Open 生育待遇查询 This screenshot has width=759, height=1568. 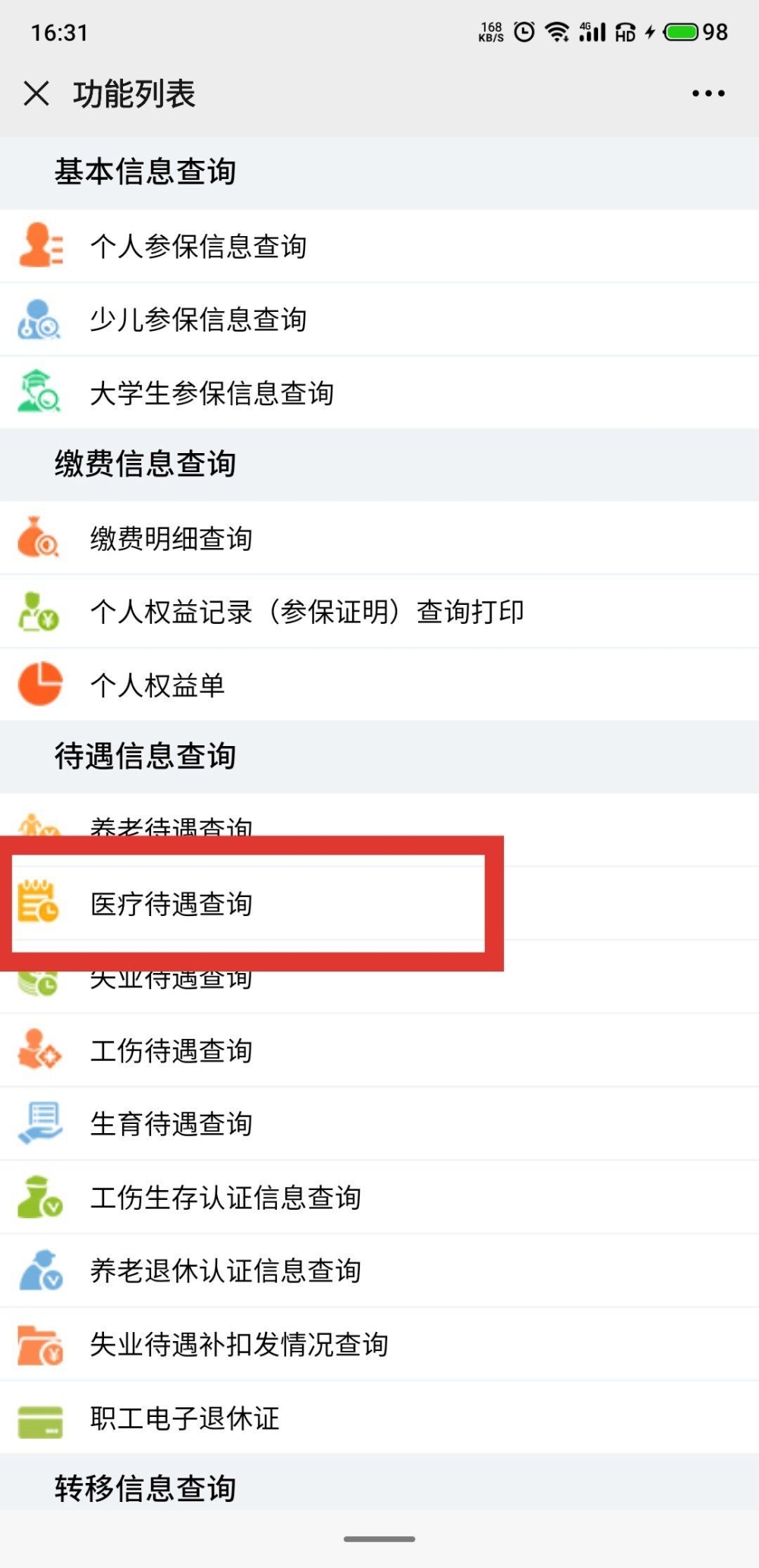(x=379, y=1123)
